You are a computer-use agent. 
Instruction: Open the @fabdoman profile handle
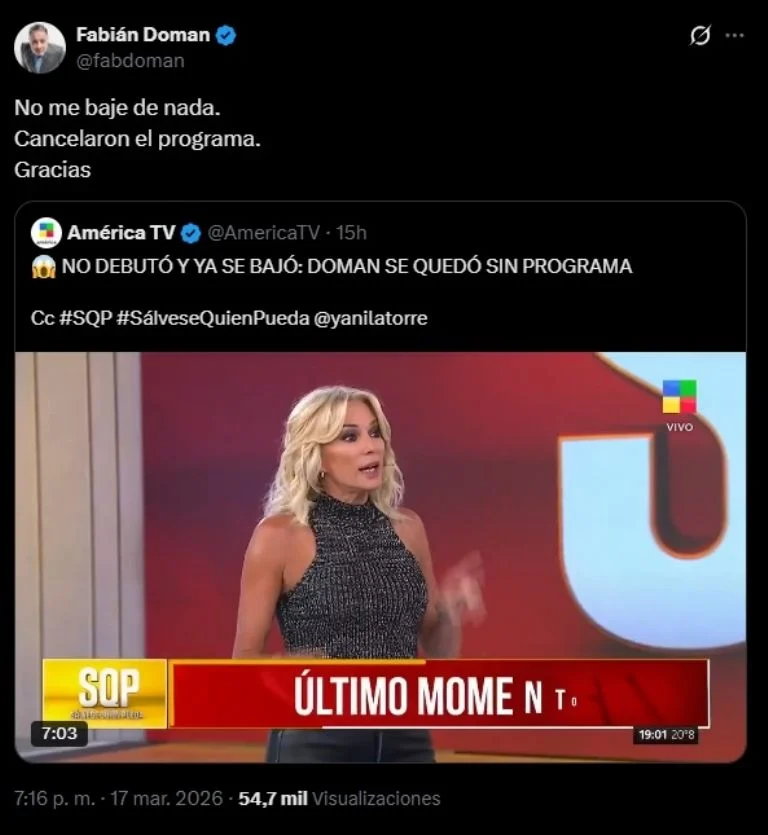pos(130,61)
